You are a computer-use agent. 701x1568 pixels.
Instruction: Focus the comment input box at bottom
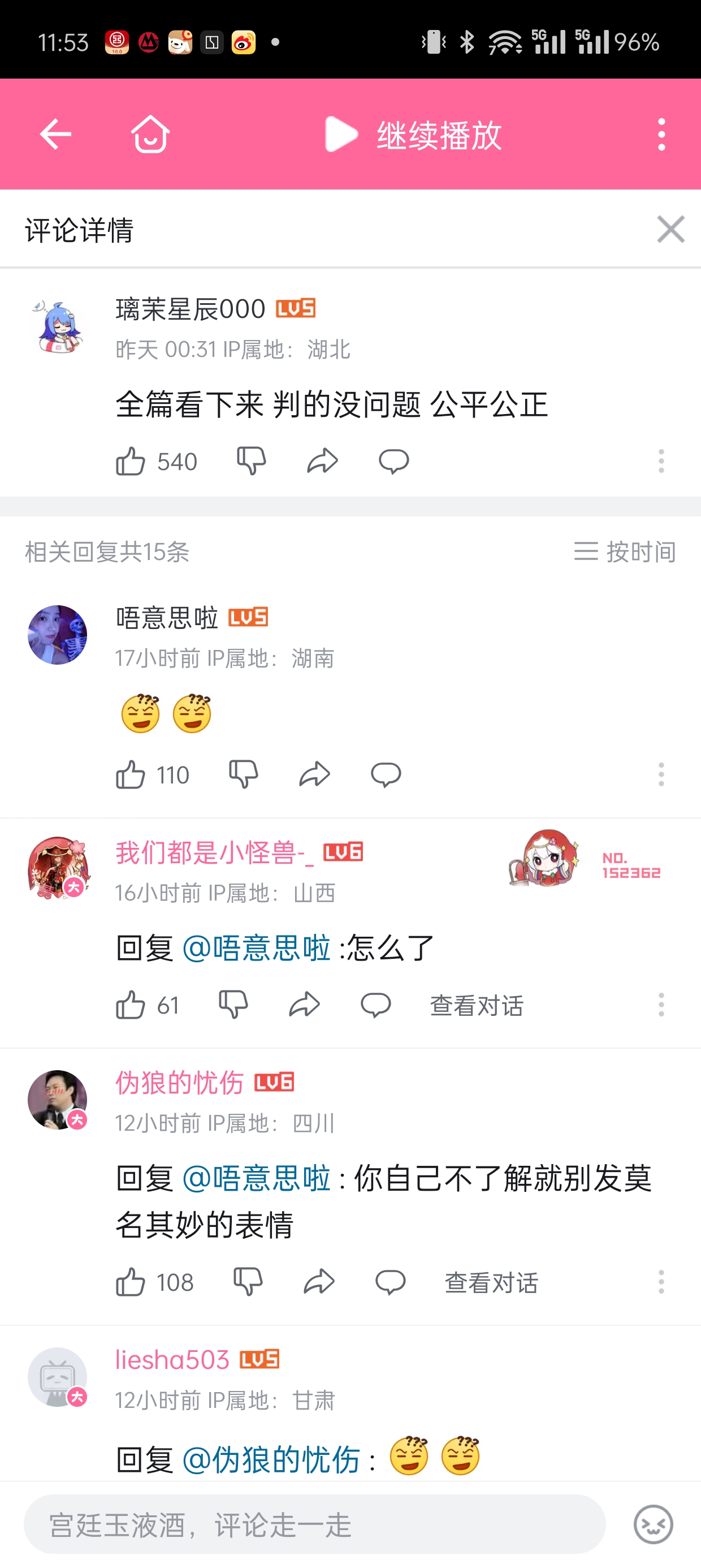[314, 1525]
